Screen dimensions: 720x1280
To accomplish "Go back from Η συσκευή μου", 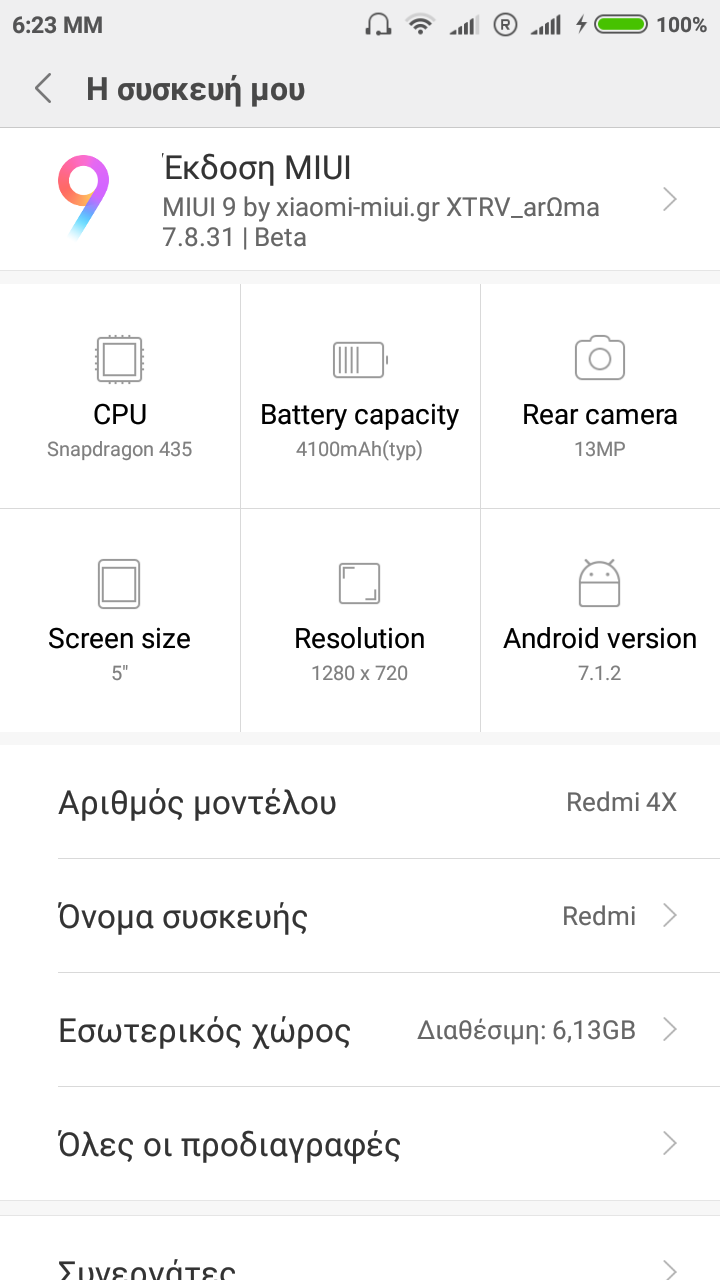I will click(43, 89).
